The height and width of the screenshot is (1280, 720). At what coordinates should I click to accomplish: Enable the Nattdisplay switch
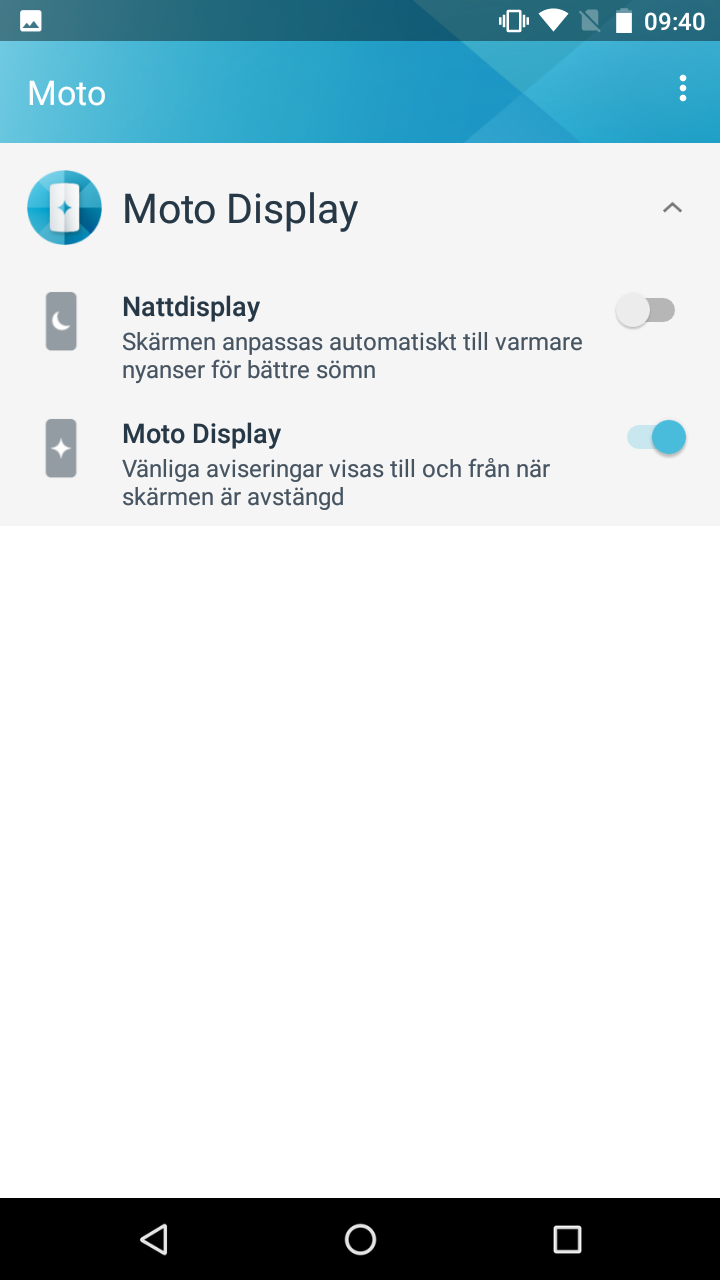[646, 311]
